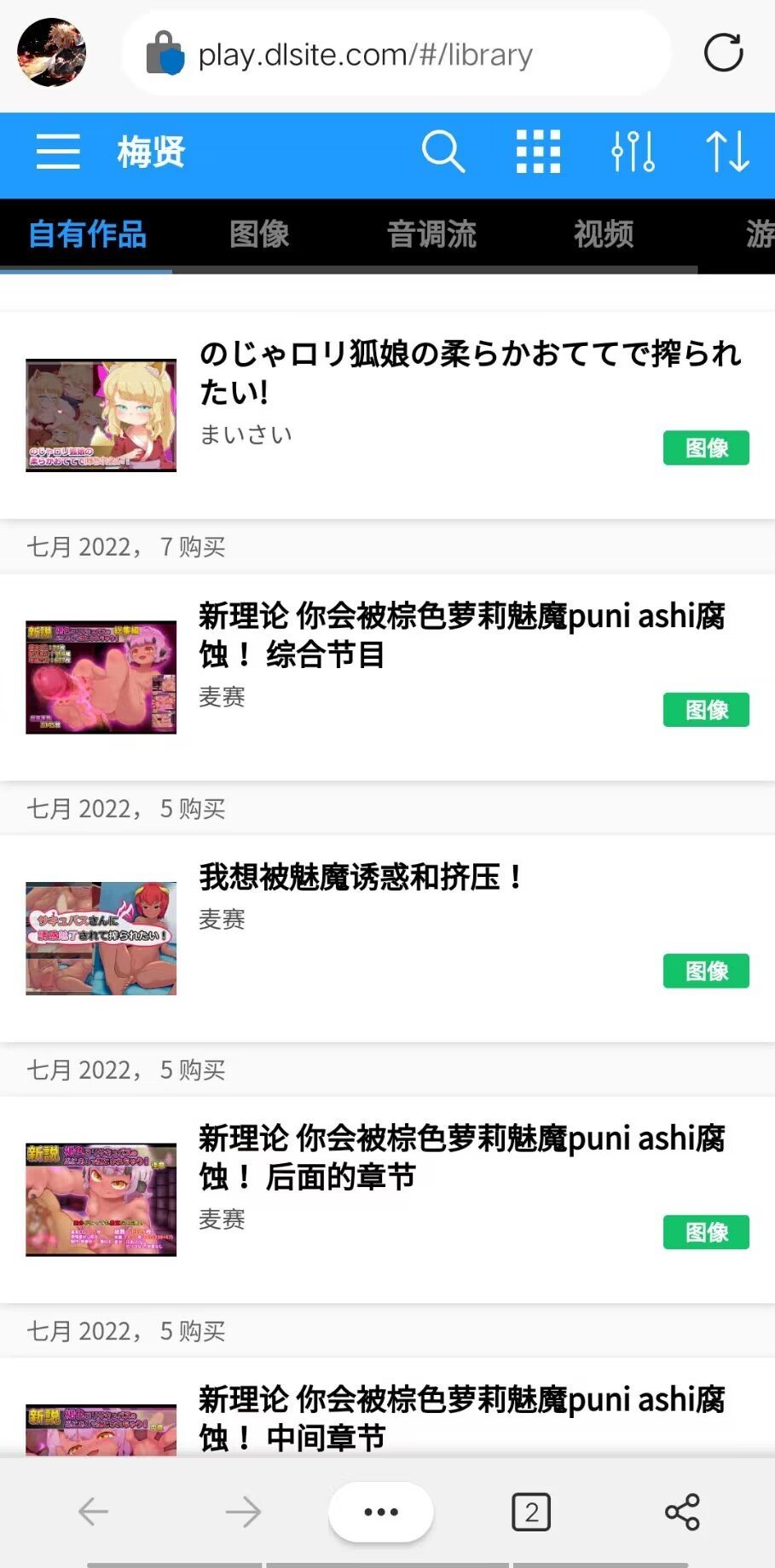Image resolution: width=775 pixels, height=1568 pixels.
Task: Show the 自有作品 tab
Action: click(x=87, y=234)
